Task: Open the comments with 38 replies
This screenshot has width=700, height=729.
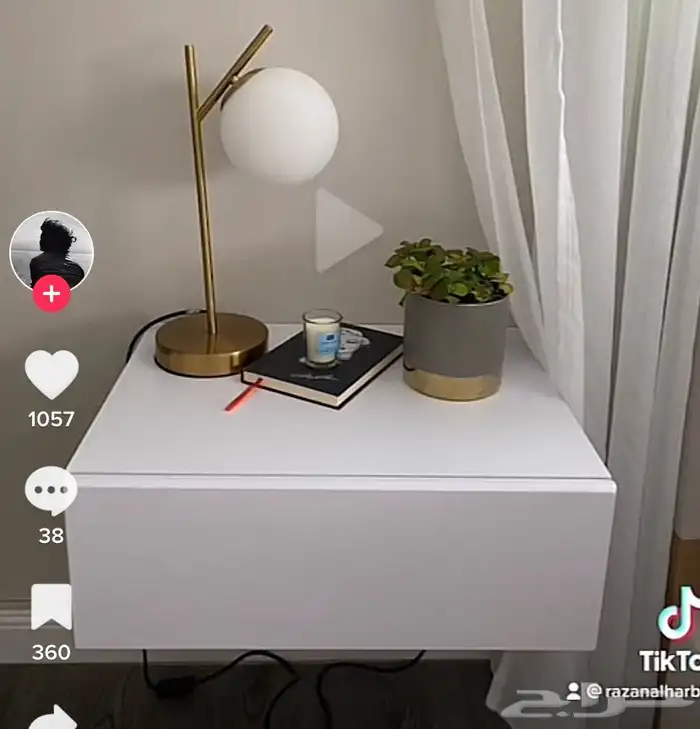Action: [x=51, y=490]
